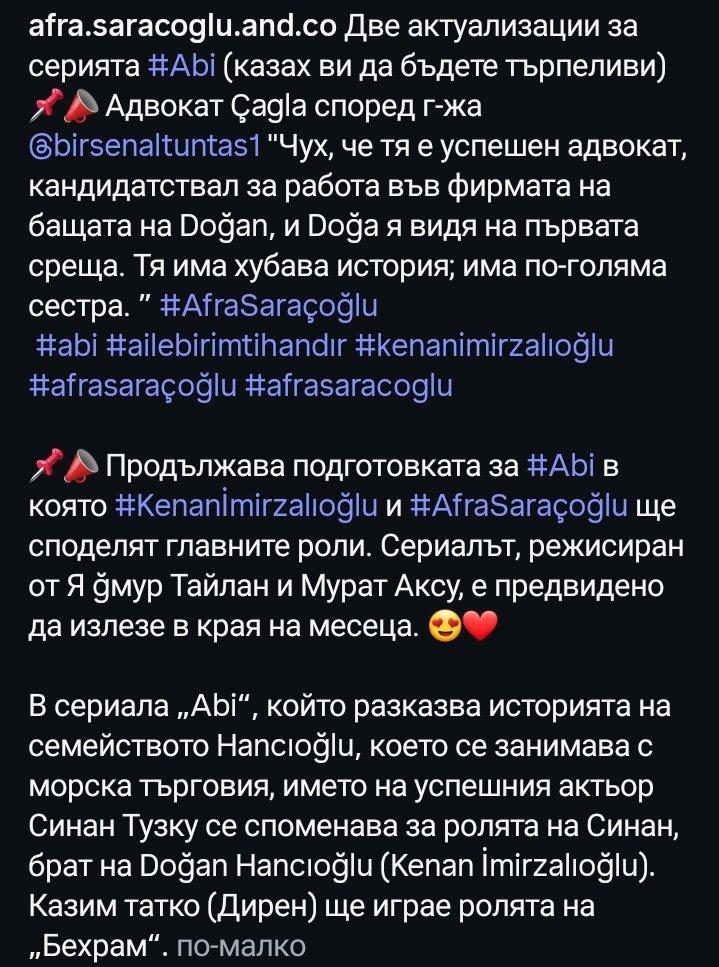Open the #afrasaracoglu hashtag without special letters
This screenshot has height=967, width=719.
coord(348,386)
